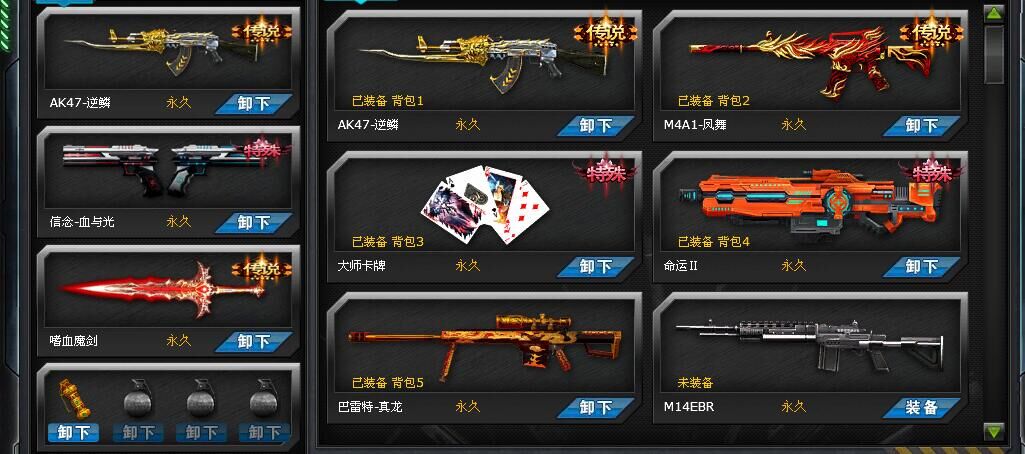This screenshot has height=454, width=1025.
Task: Unequip 巴雷特-真龙 sniper rifle
Action: (595, 408)
